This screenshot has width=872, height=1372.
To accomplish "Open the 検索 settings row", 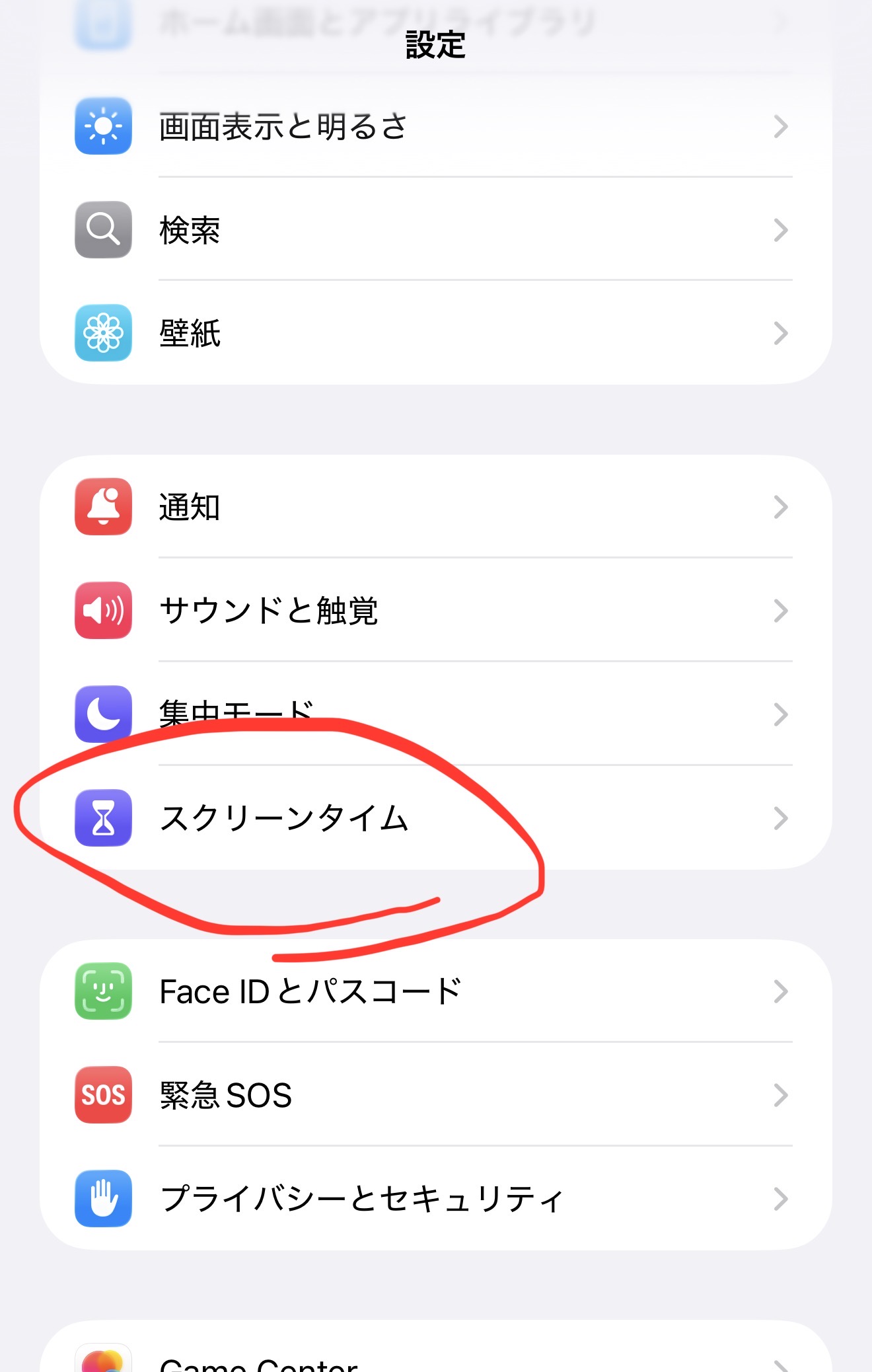I will [435, 230].
